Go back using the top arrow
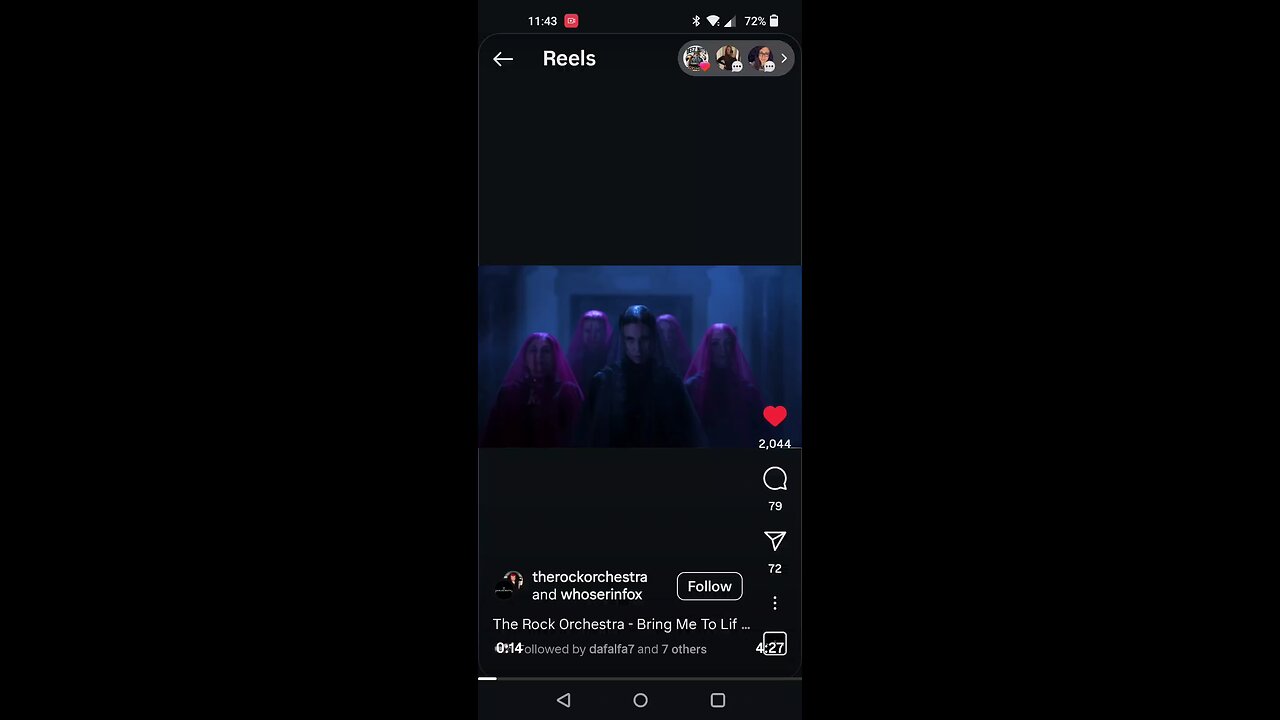Viewport: 1280px width, 720px height. (503, 59)
